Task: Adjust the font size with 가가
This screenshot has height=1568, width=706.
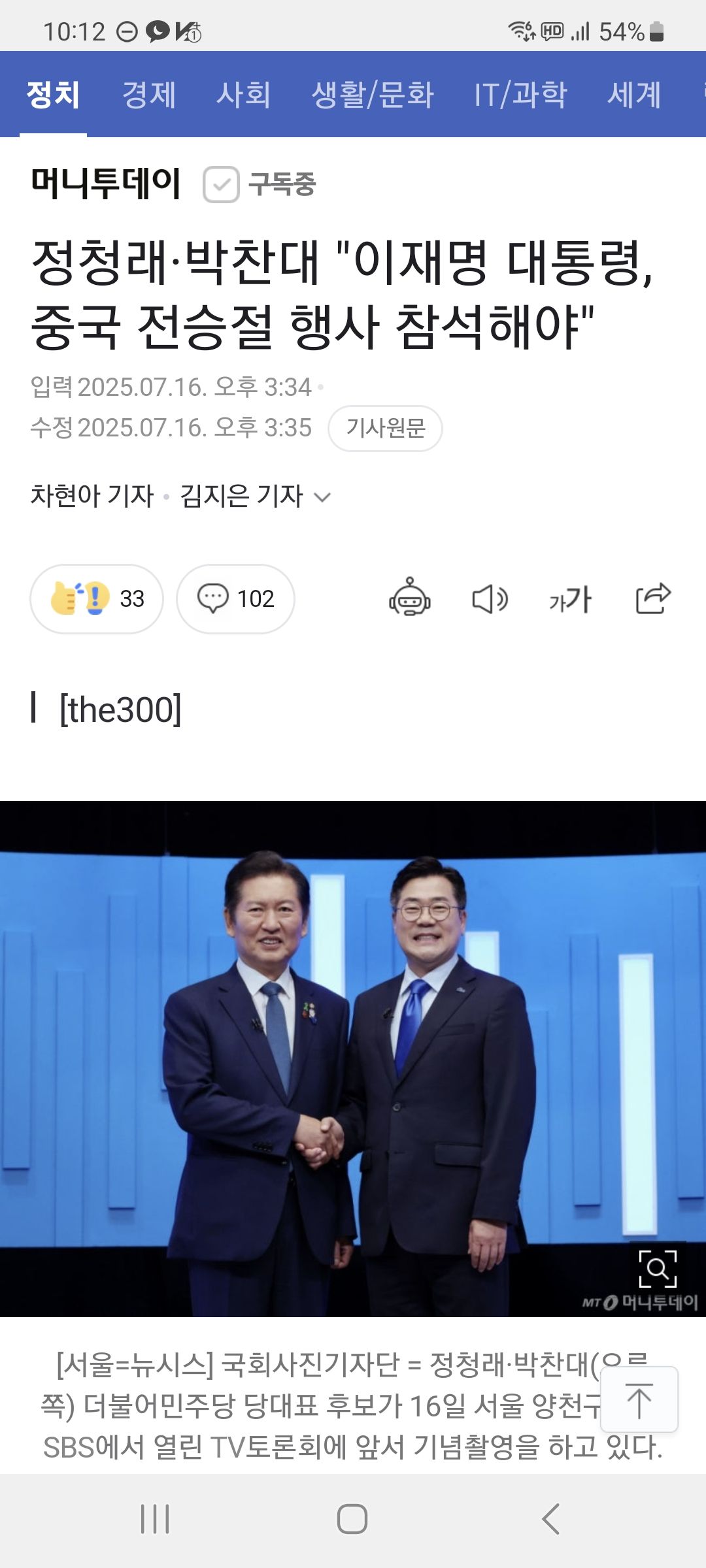Action: pyautogui.click(x=571, y=598)
